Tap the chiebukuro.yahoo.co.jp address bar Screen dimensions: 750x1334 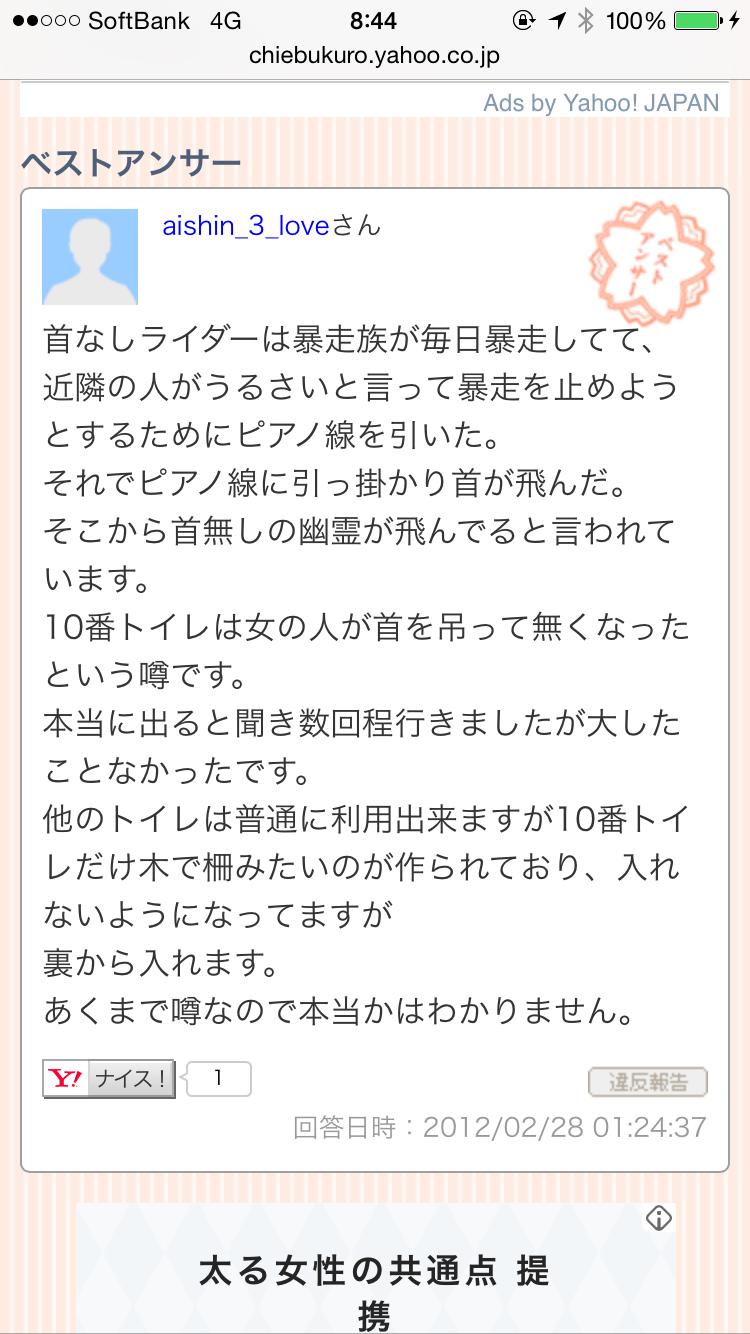[374, 56]
